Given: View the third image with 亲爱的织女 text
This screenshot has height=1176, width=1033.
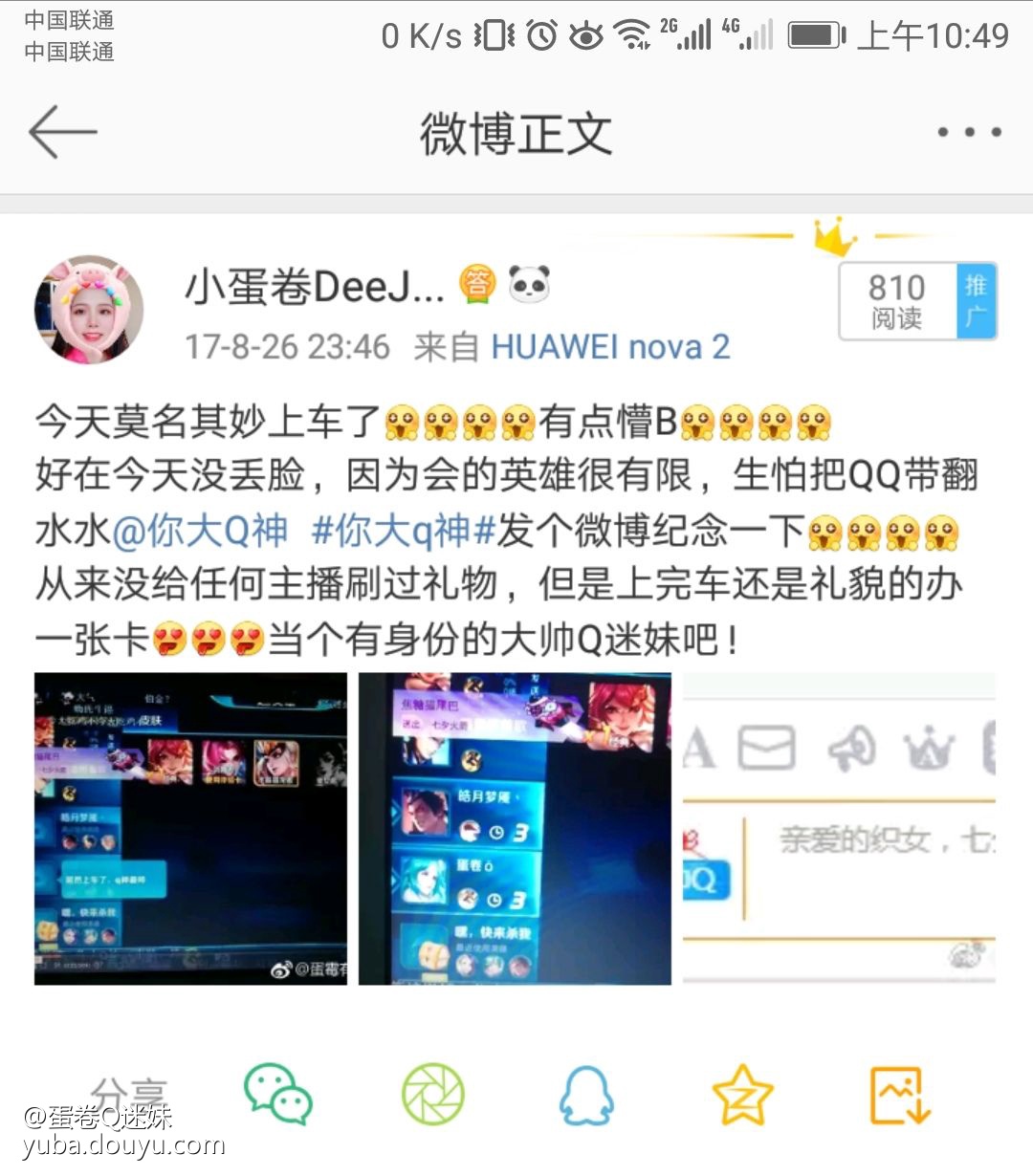Looking at the screenshot, I should 839,828.
